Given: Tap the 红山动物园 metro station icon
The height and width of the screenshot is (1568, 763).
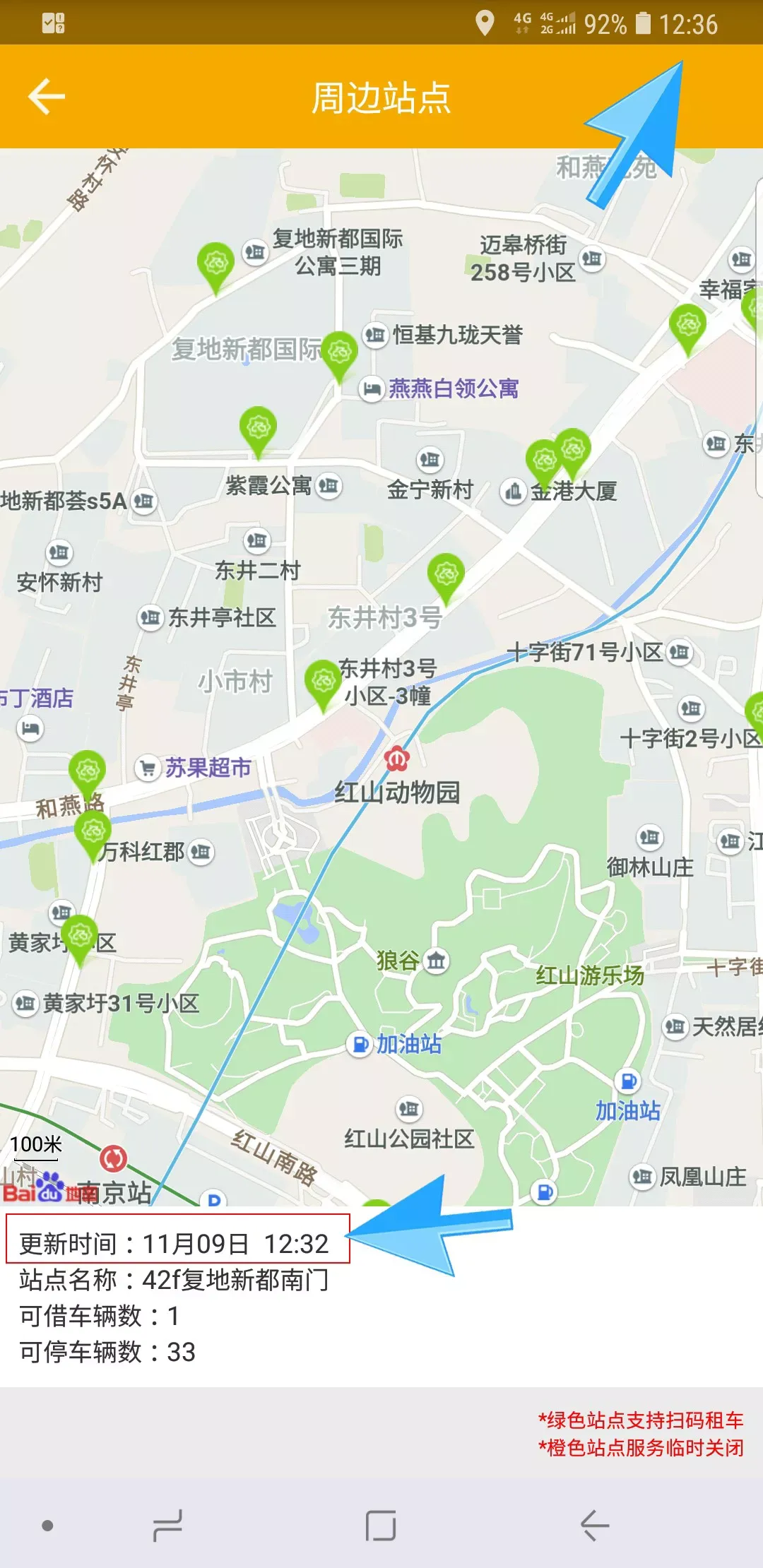Looking at the screenshot, I should [x=396, y=759].
